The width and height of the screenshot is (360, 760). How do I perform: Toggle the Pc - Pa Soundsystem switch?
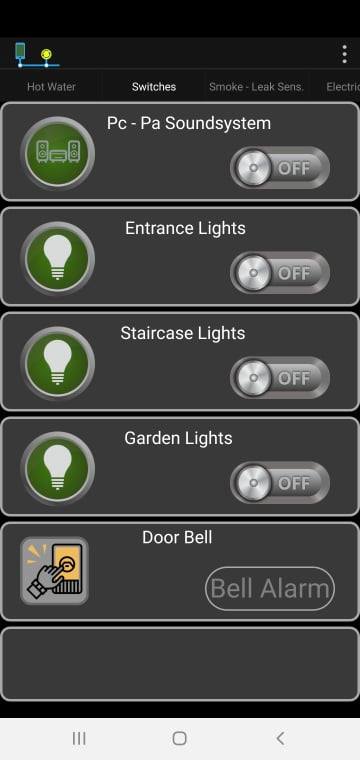(280, 168)
